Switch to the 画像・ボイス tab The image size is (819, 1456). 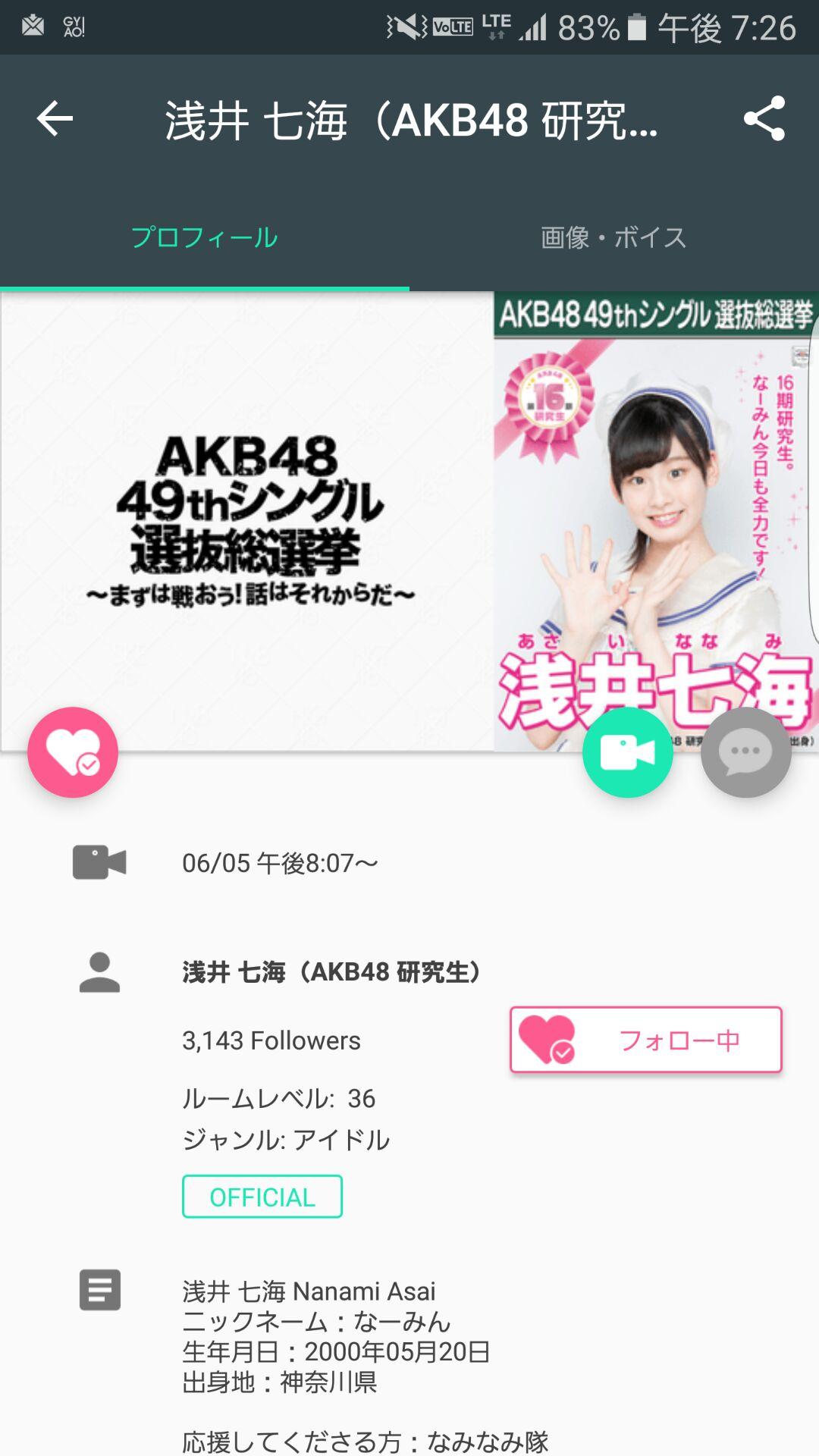pos(613,237)
